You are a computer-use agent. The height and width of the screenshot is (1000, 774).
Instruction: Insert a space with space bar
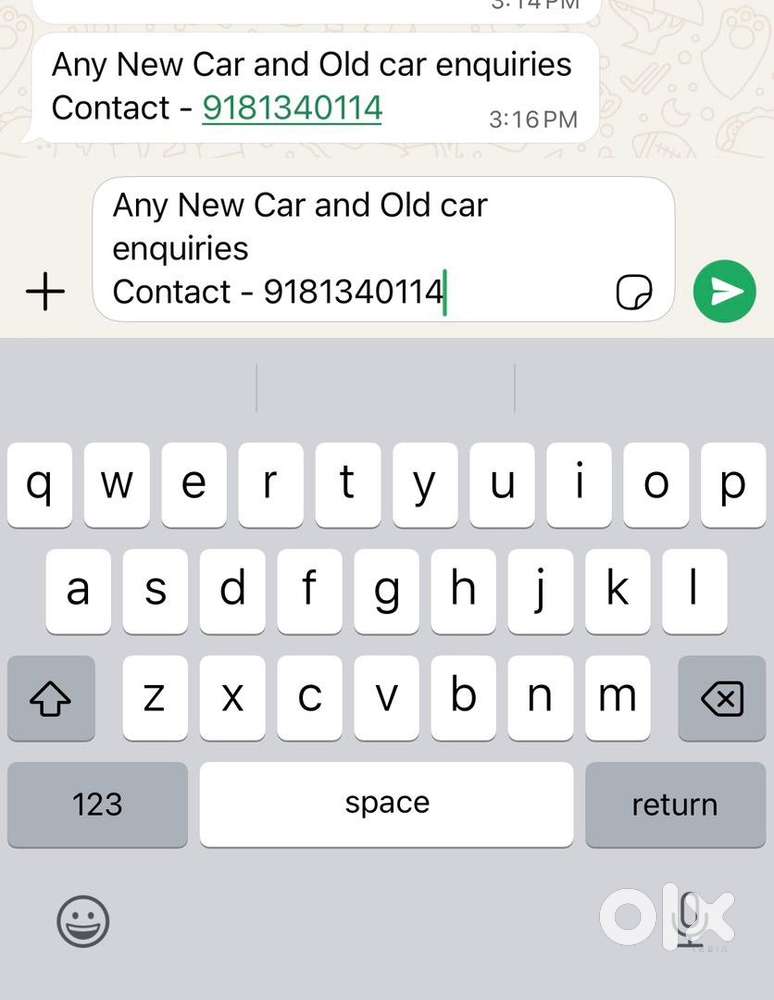pos(386,804)
